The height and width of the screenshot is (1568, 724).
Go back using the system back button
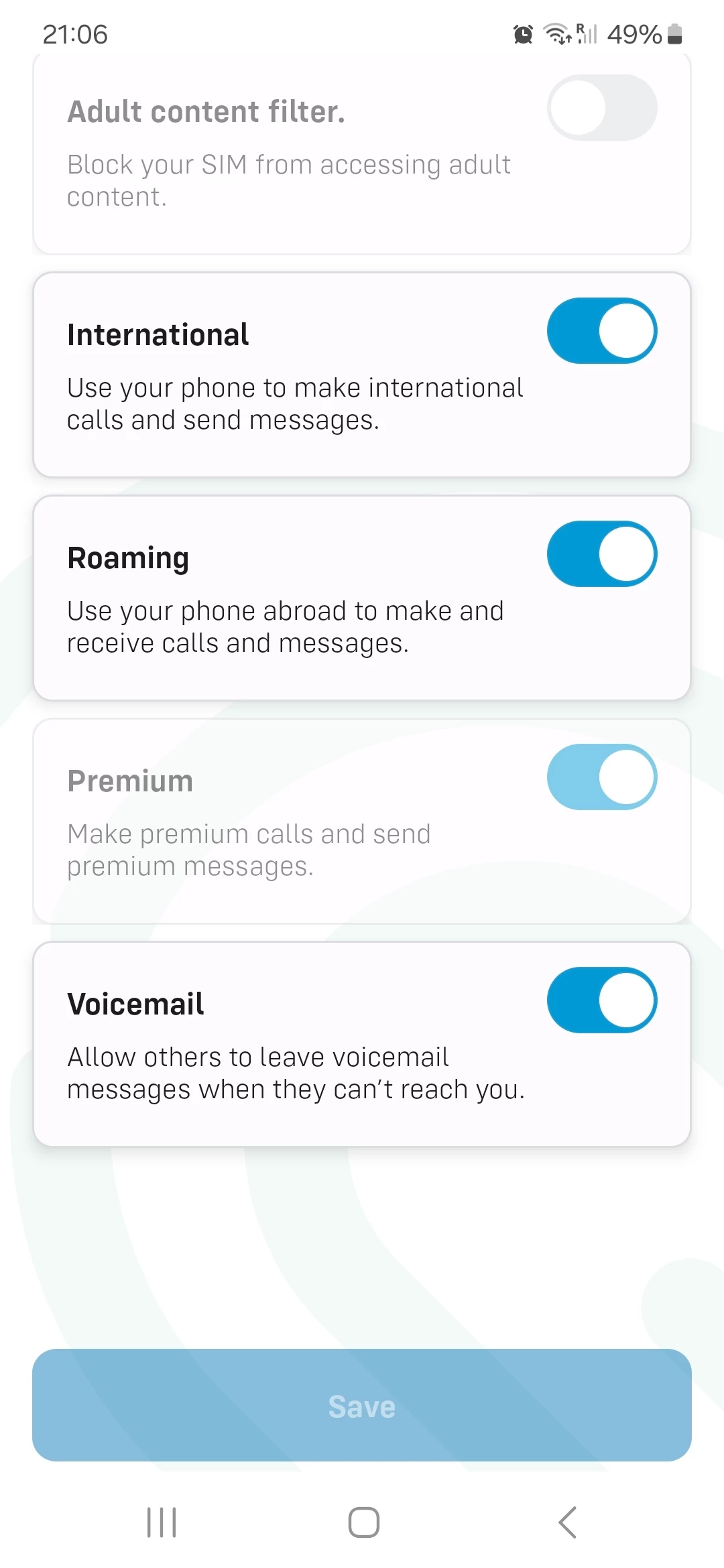[x=567, y=1522]
